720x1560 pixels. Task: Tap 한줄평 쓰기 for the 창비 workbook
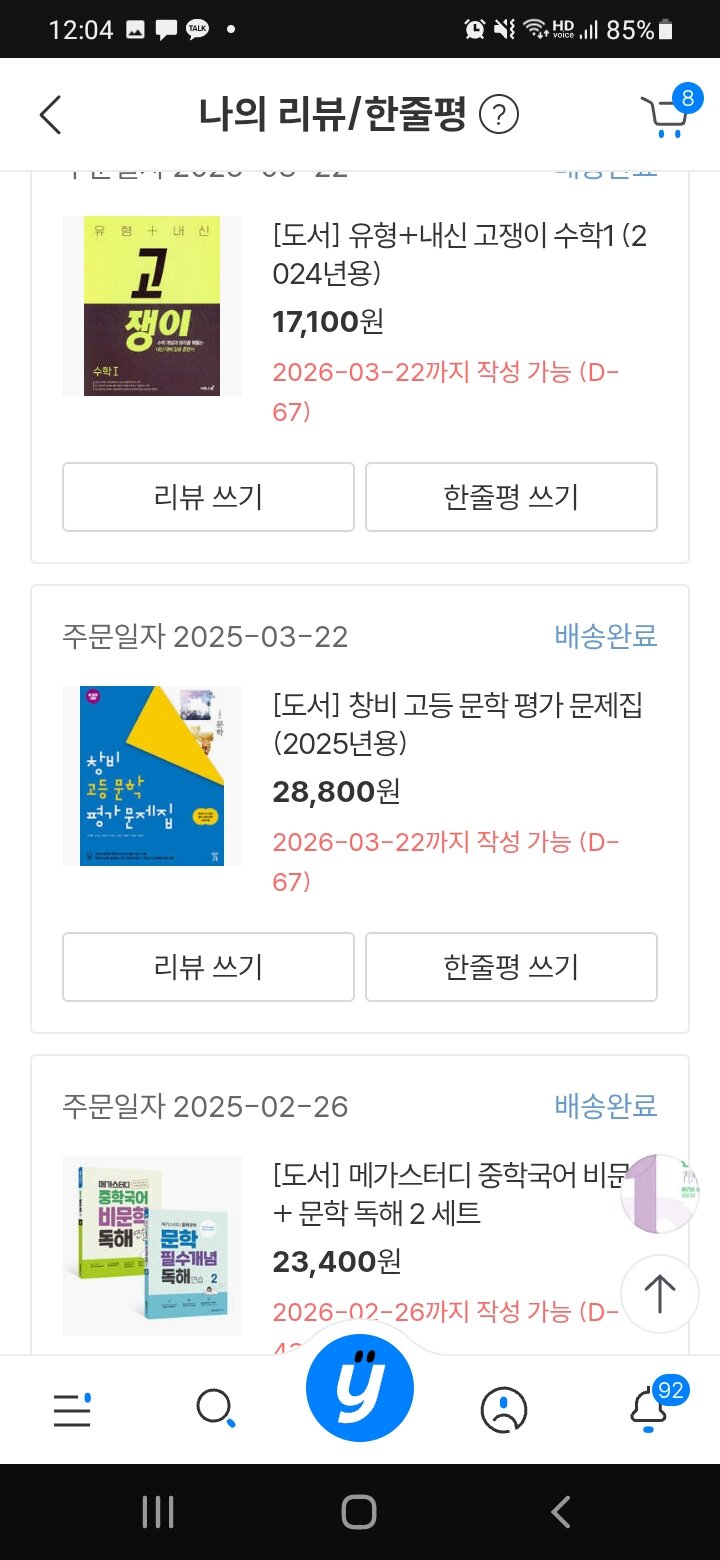[x=511, y=966]
